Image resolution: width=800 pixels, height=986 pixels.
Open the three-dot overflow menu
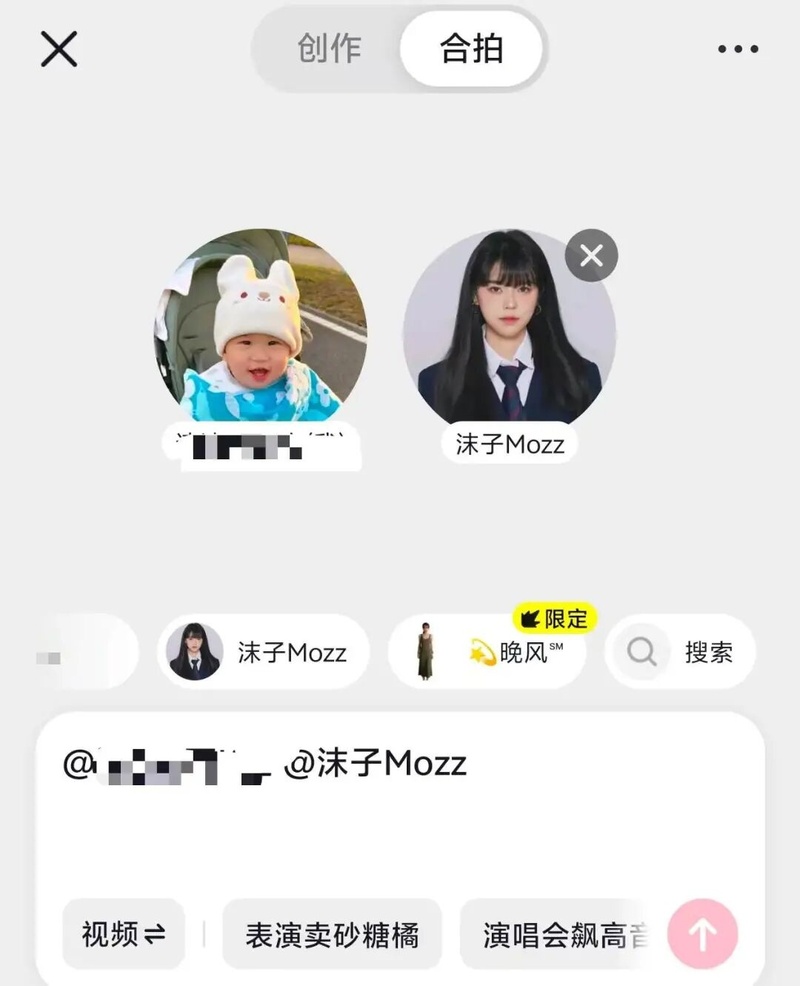(738, 49)
